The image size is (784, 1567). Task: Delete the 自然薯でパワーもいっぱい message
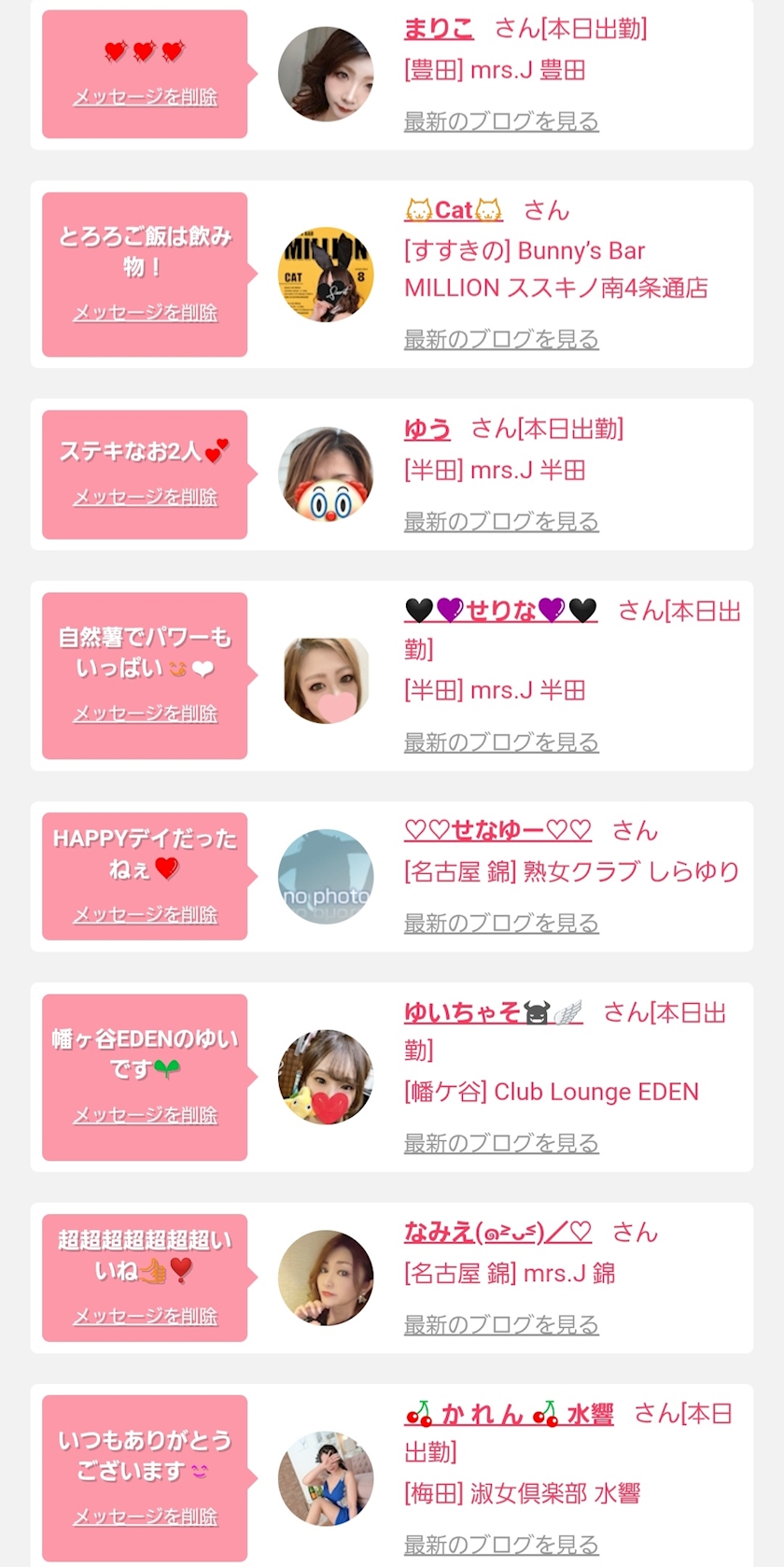coord(145,713)
